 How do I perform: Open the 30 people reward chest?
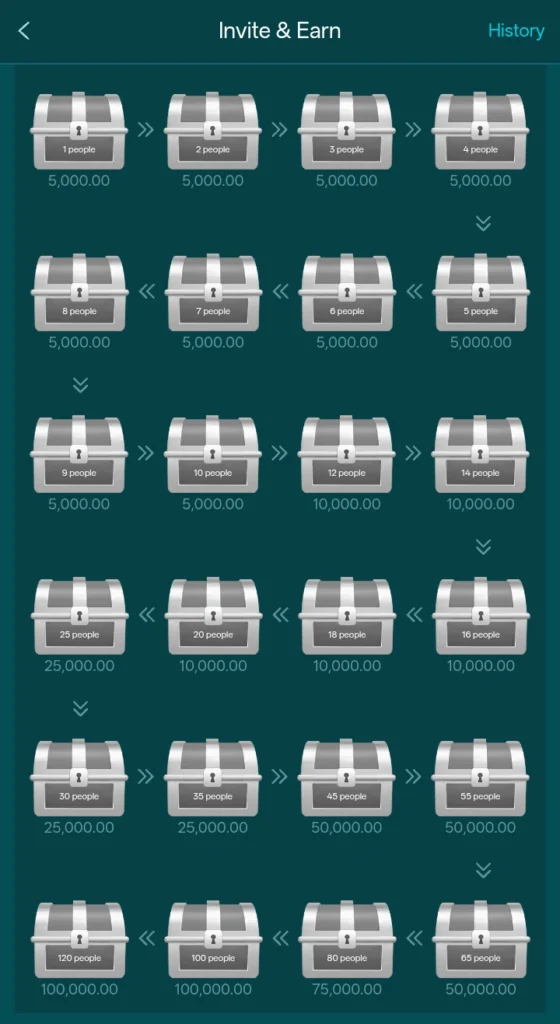coord(79,778)
